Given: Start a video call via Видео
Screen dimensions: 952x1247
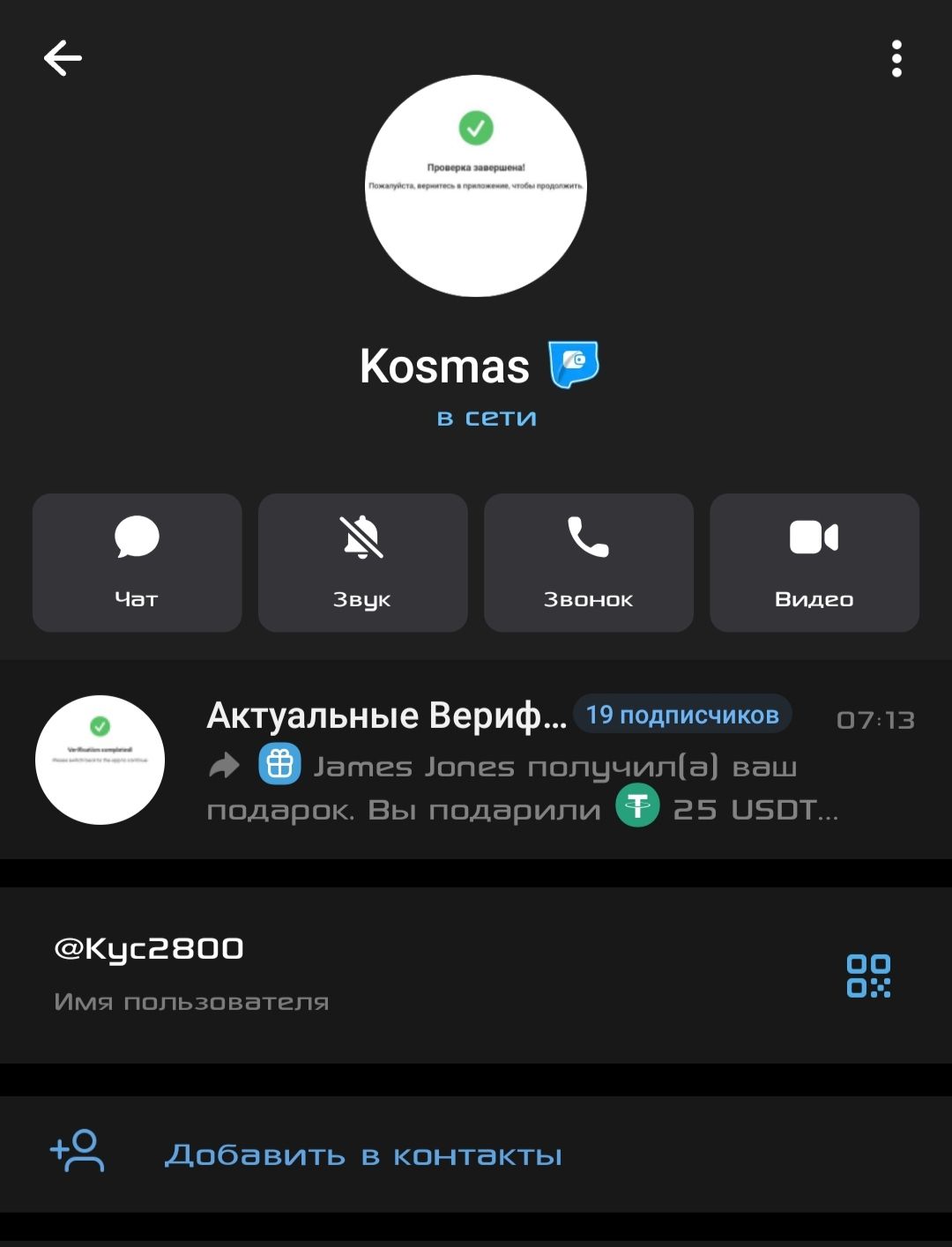Looking at the screenshot, I should pyautogui.click(x=814, y=562).
